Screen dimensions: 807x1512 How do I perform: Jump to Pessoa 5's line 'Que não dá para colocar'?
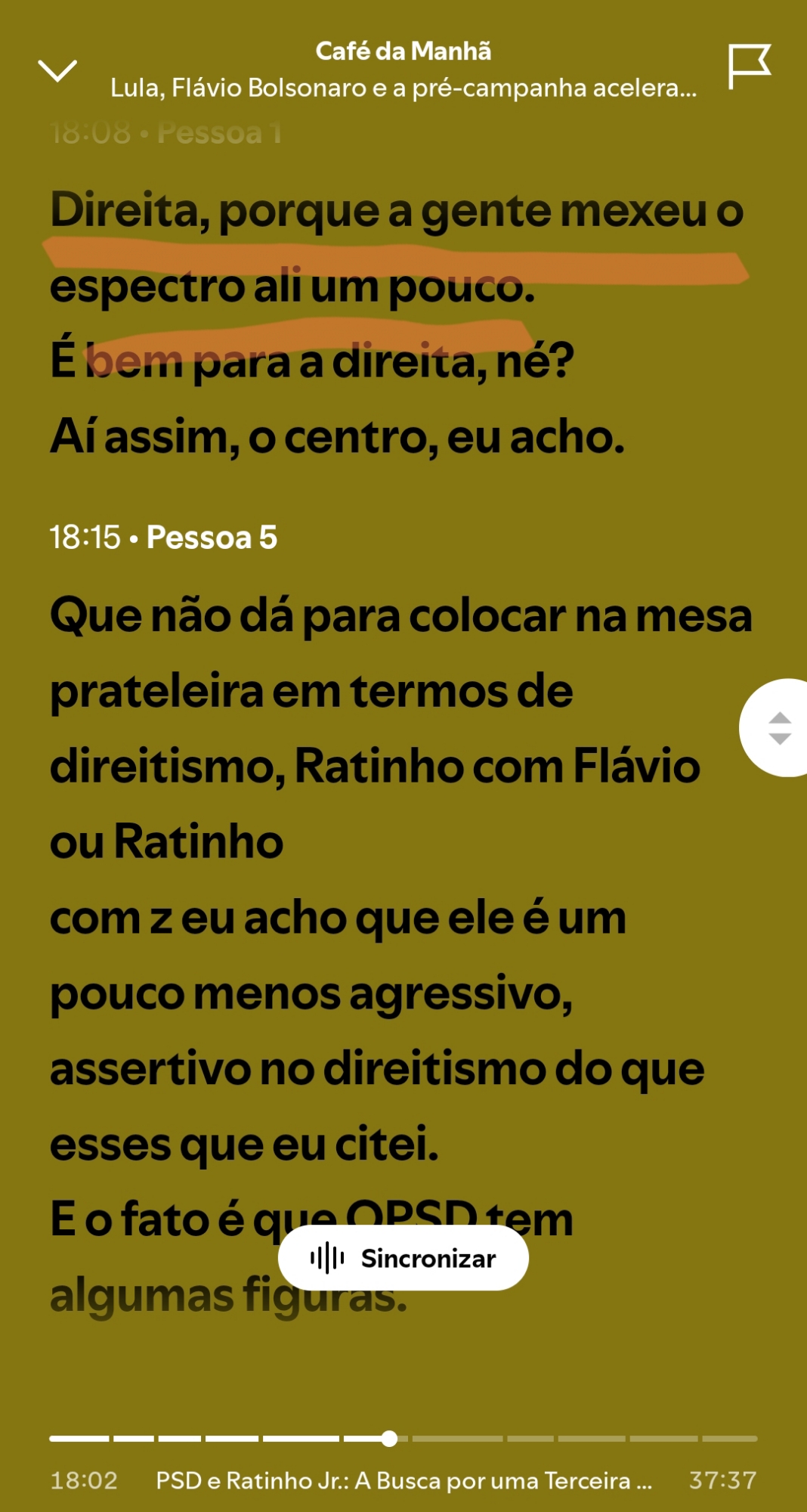click(x=400, y=616)
